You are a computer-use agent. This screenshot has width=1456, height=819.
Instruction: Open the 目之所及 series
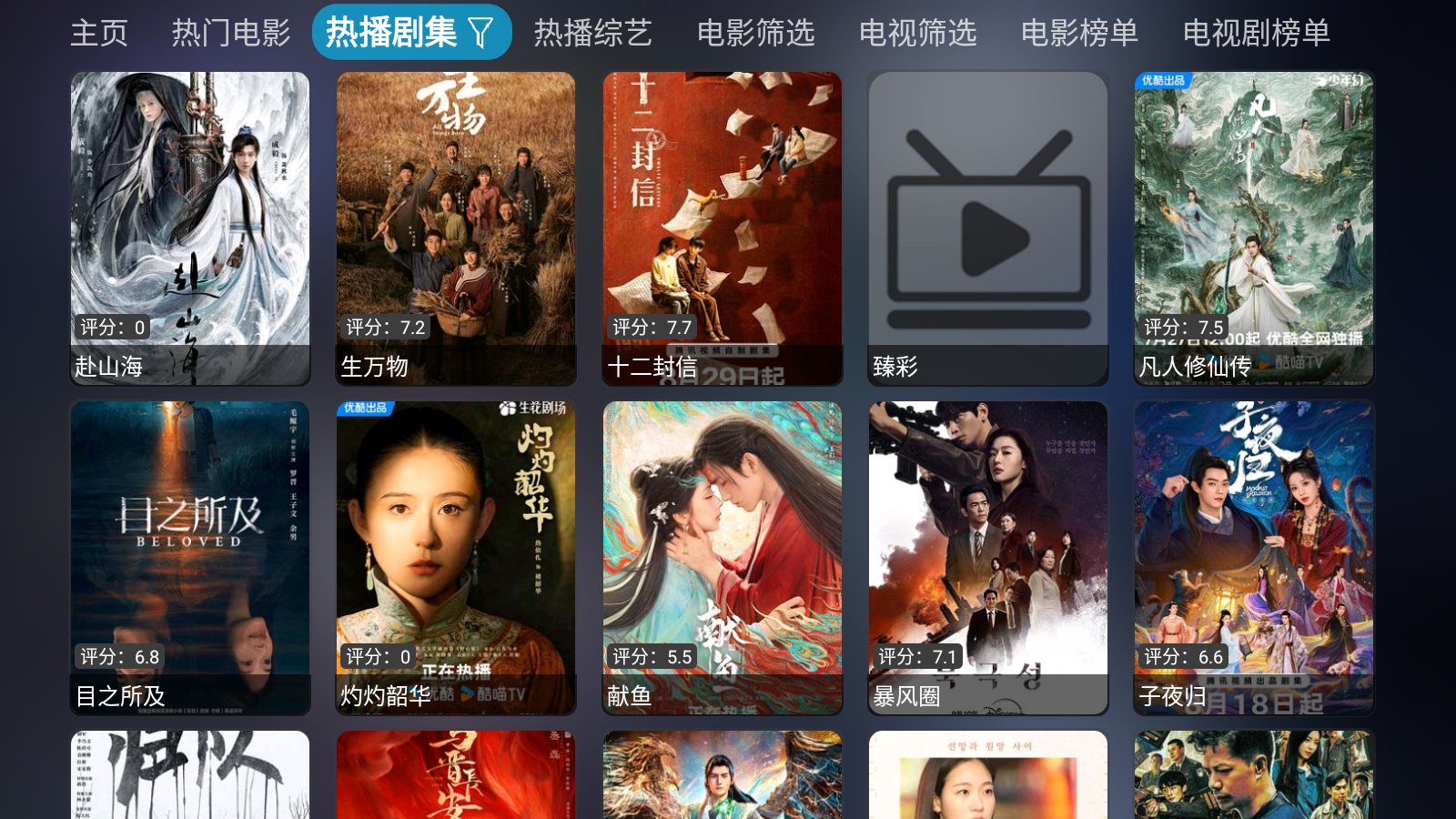(190, 557)
